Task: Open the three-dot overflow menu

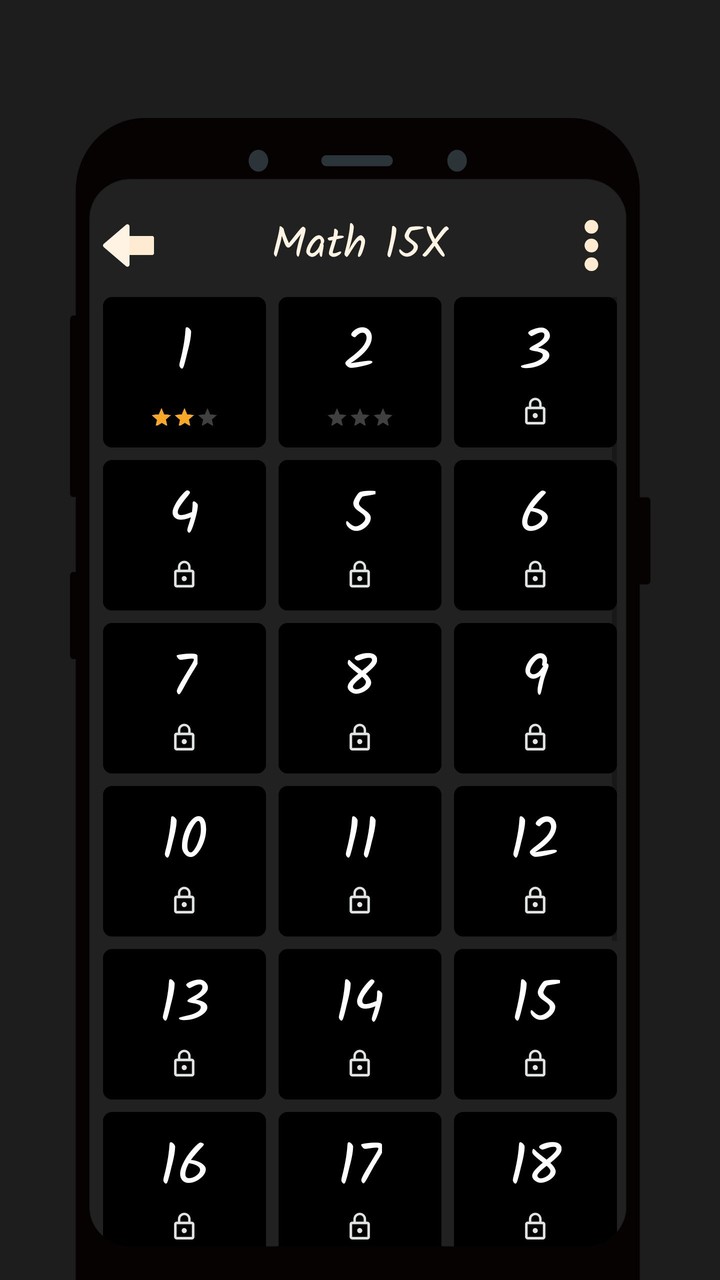Action: (591, 243)
